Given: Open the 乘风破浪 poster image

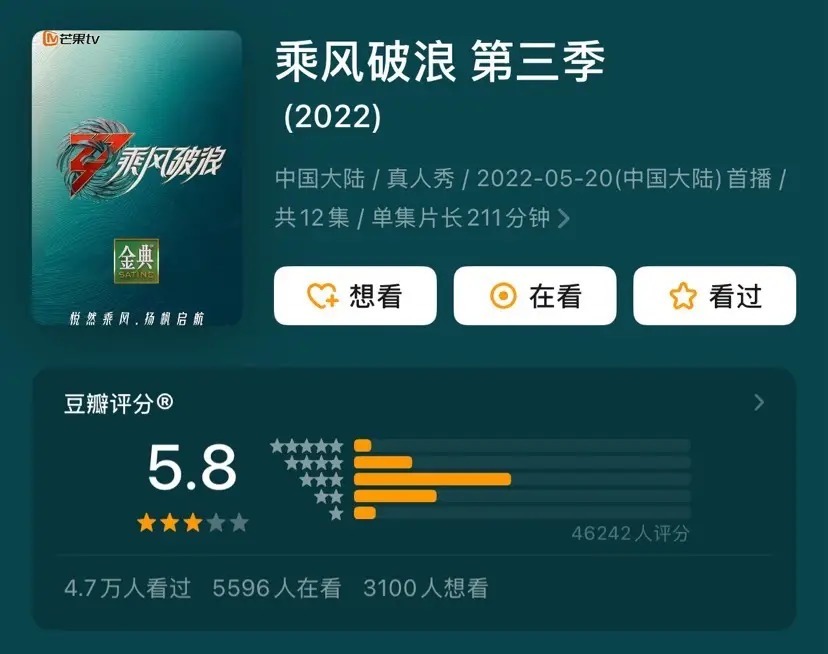Looking at the screenshot, I should (x=137, y=178).
